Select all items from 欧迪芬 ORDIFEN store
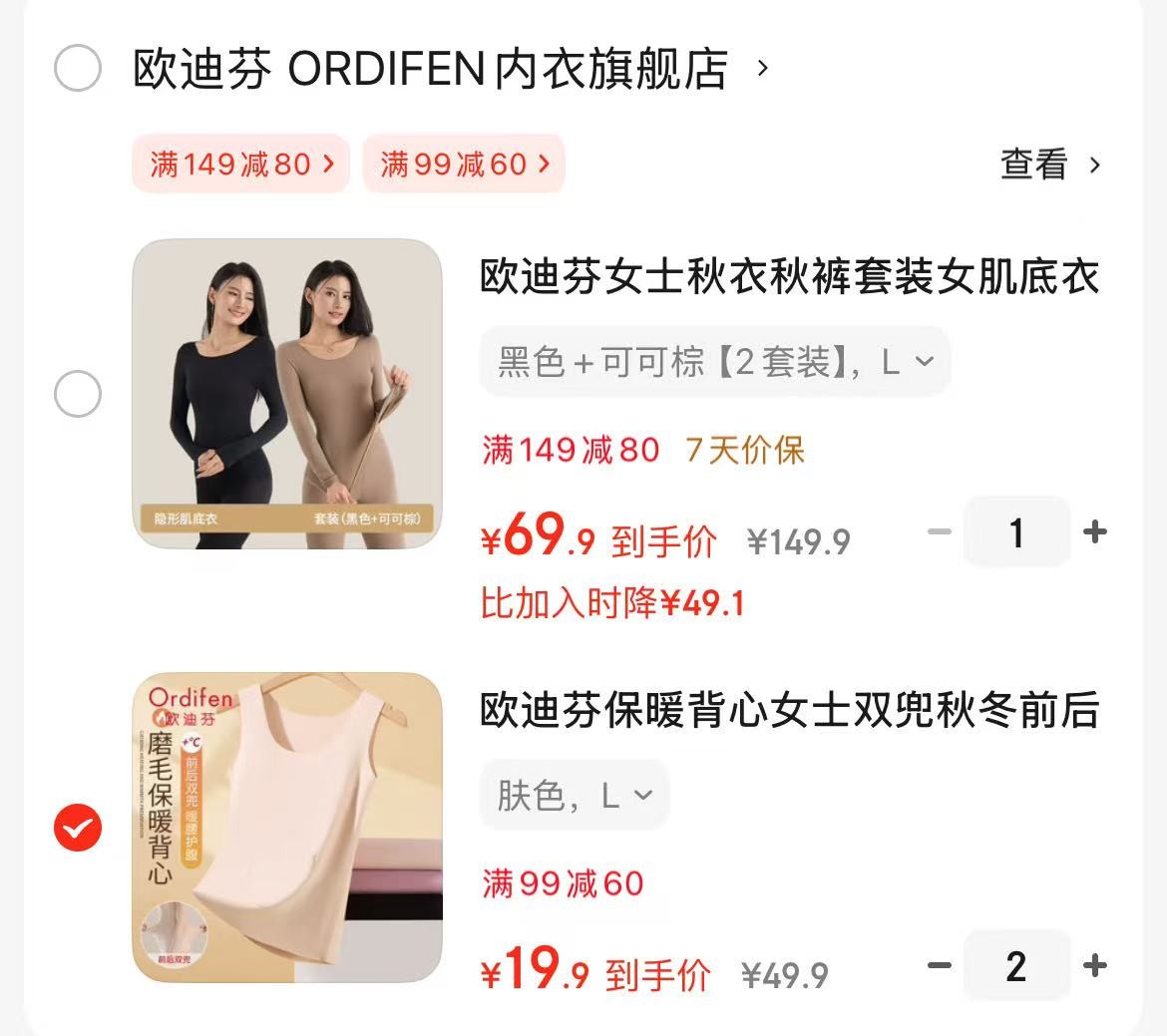This screenshot has width=1167, height=1036. (77, 69)
